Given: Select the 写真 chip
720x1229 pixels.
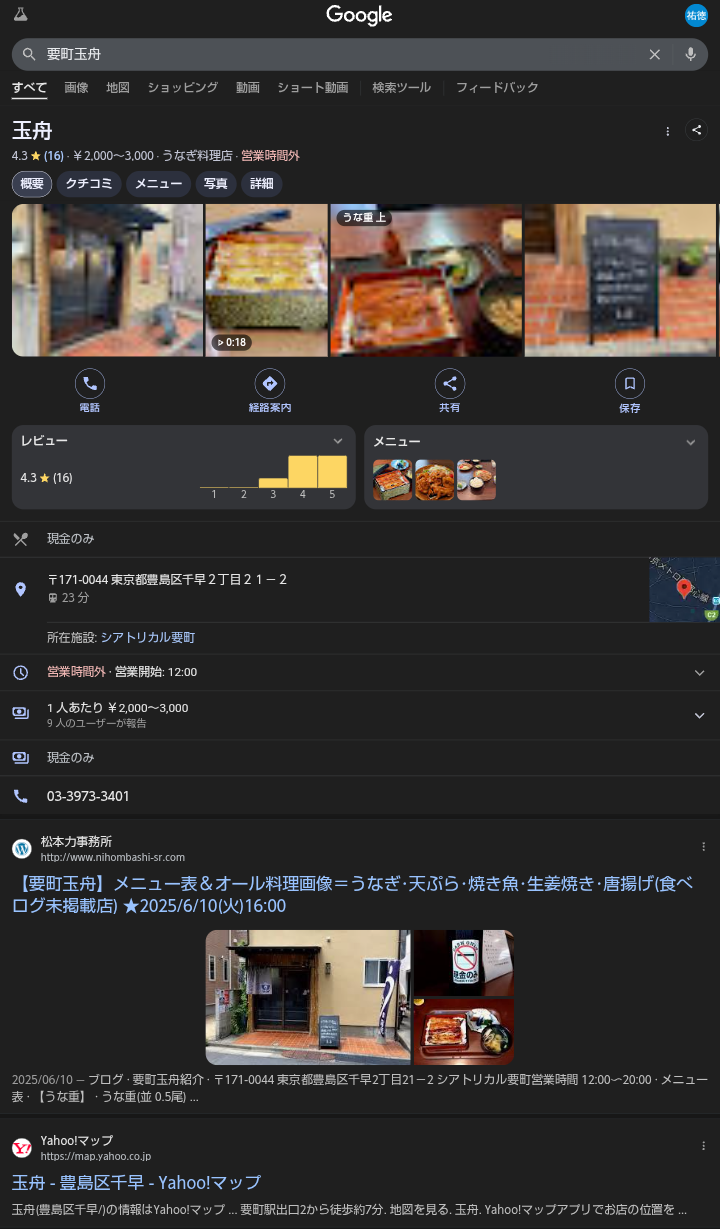Looking at the screenshot, I should (x=215, y=184).
